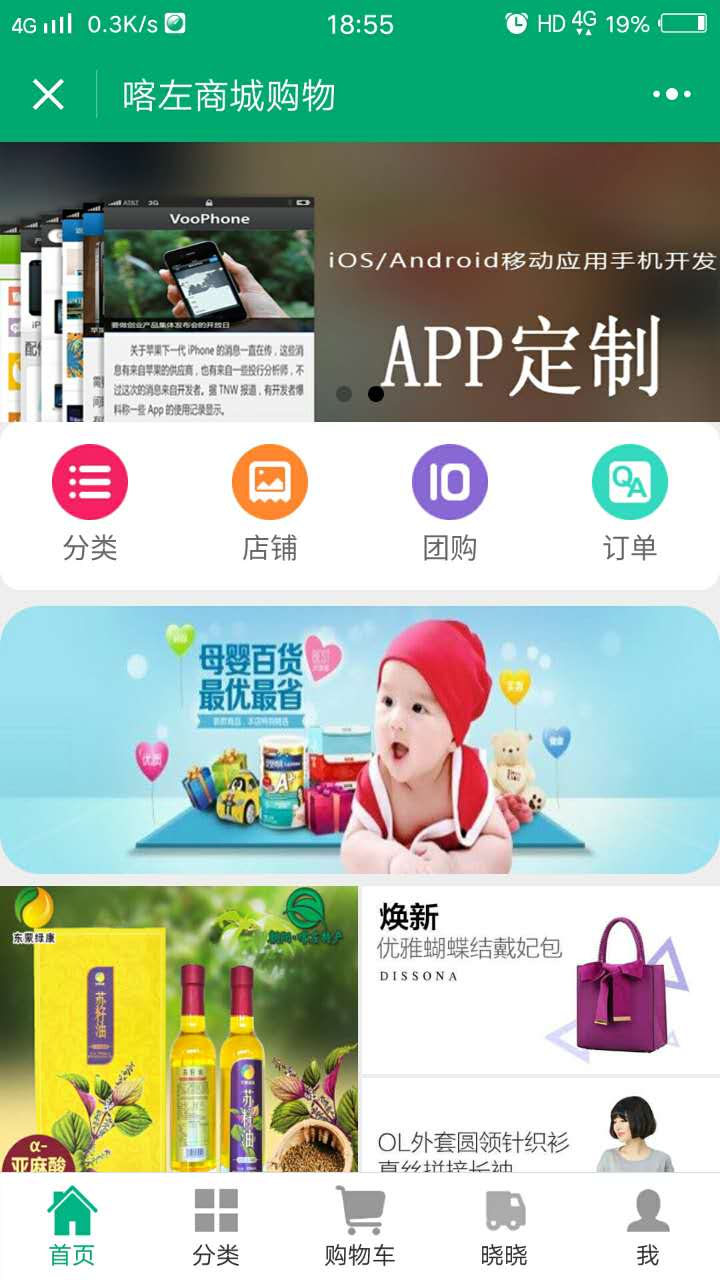Open the 我 profile tab
Screen dimensions: 720x1280
(647, 1226)
